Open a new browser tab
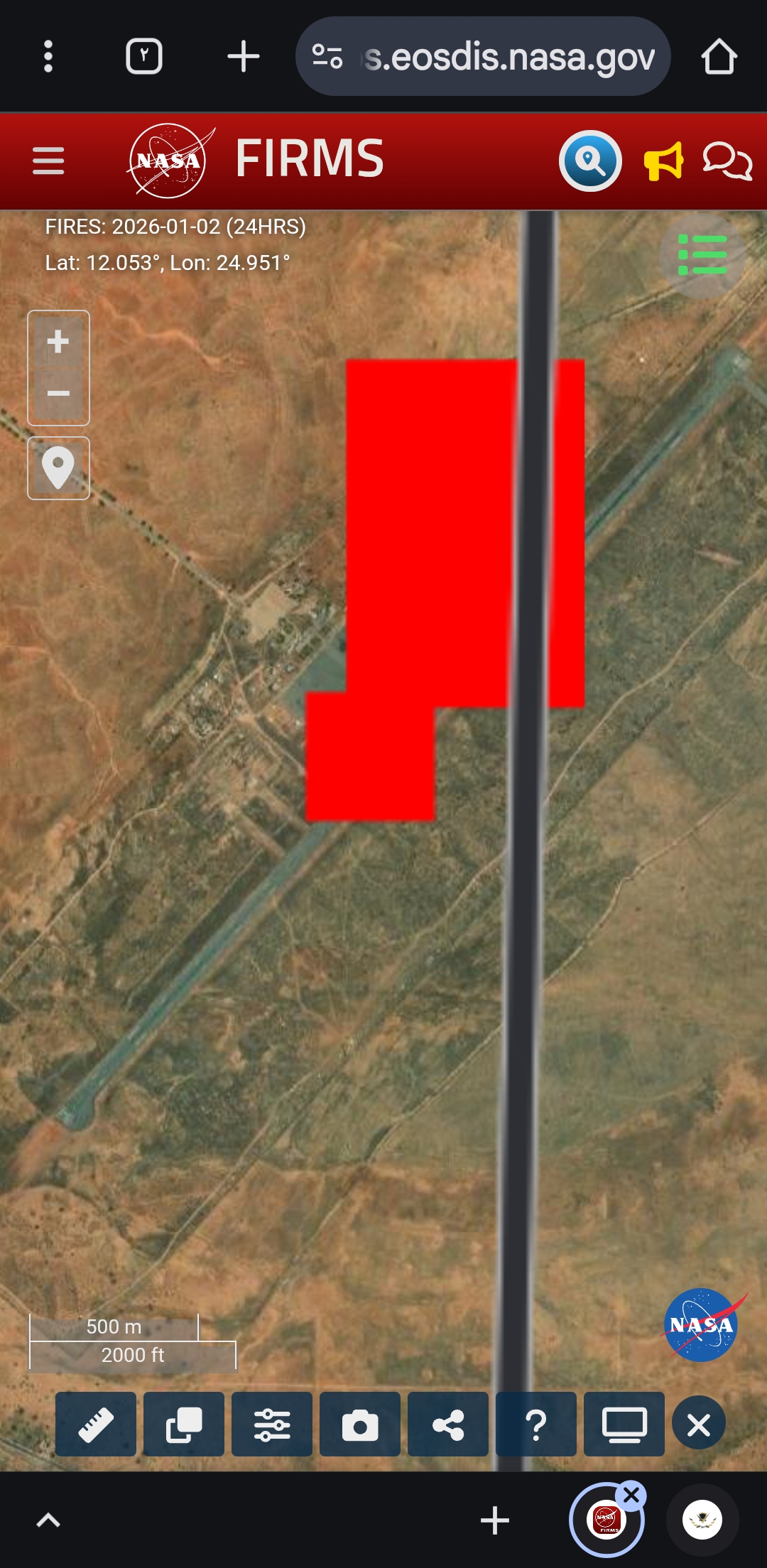Viewport: 767px width, 1568px height. (244, 56)
